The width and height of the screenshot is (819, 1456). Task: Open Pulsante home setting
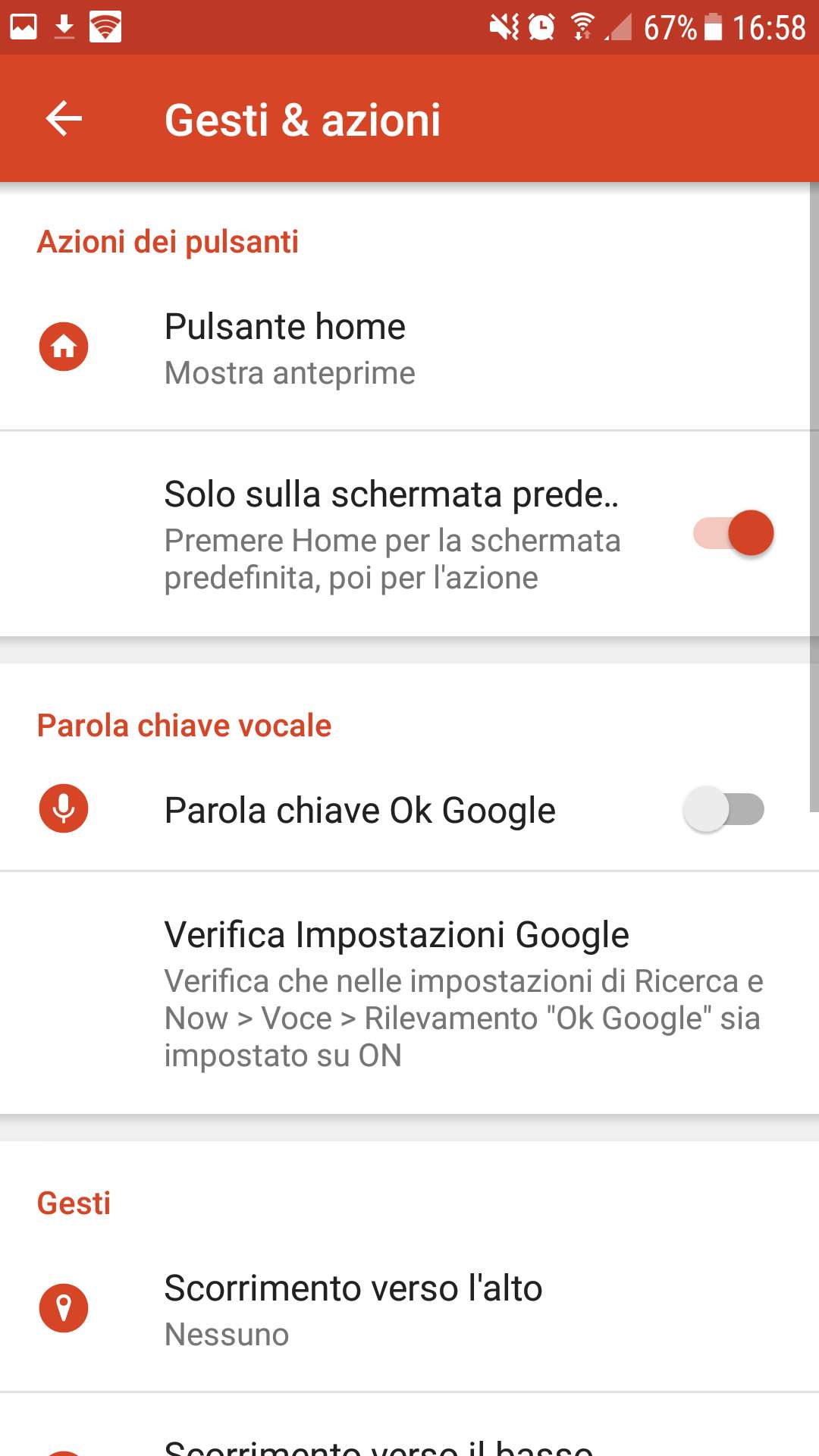(409, 349)
